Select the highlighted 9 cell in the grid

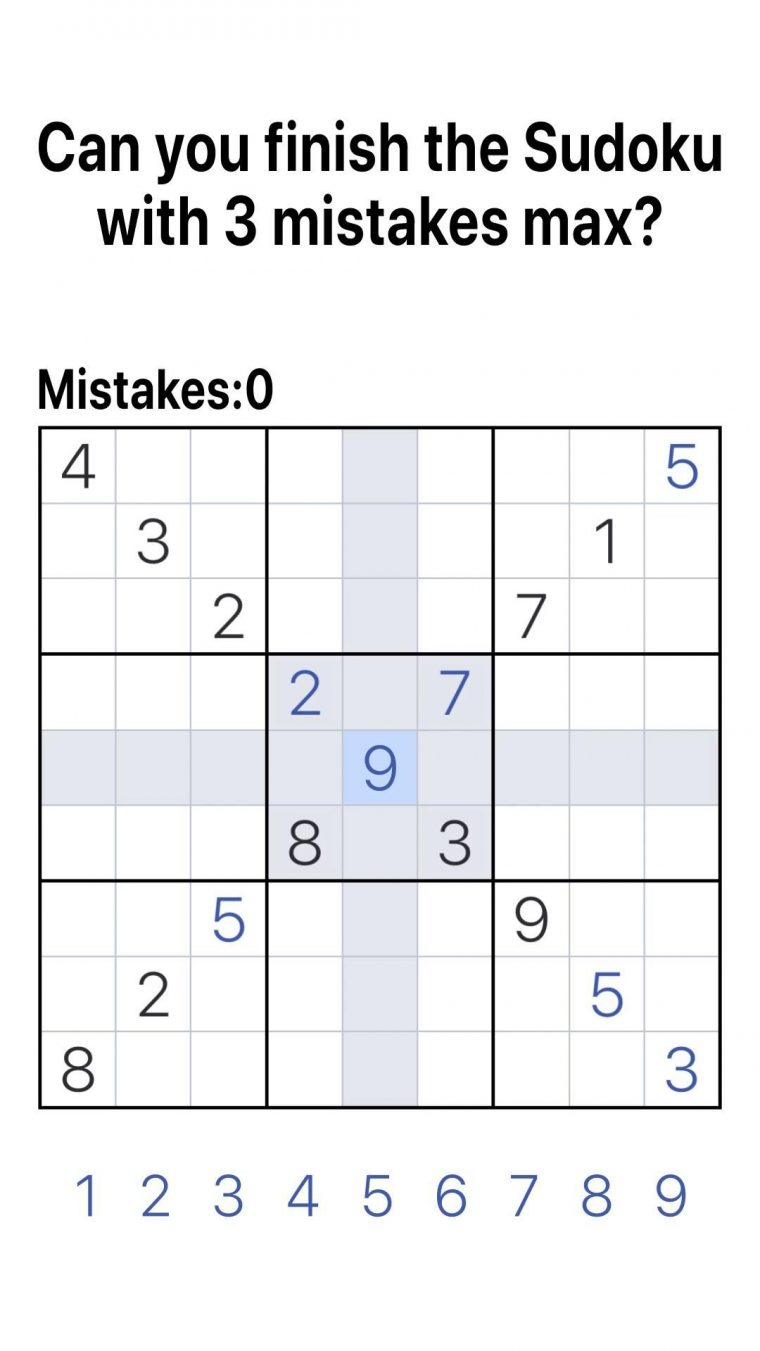(379, 768)
